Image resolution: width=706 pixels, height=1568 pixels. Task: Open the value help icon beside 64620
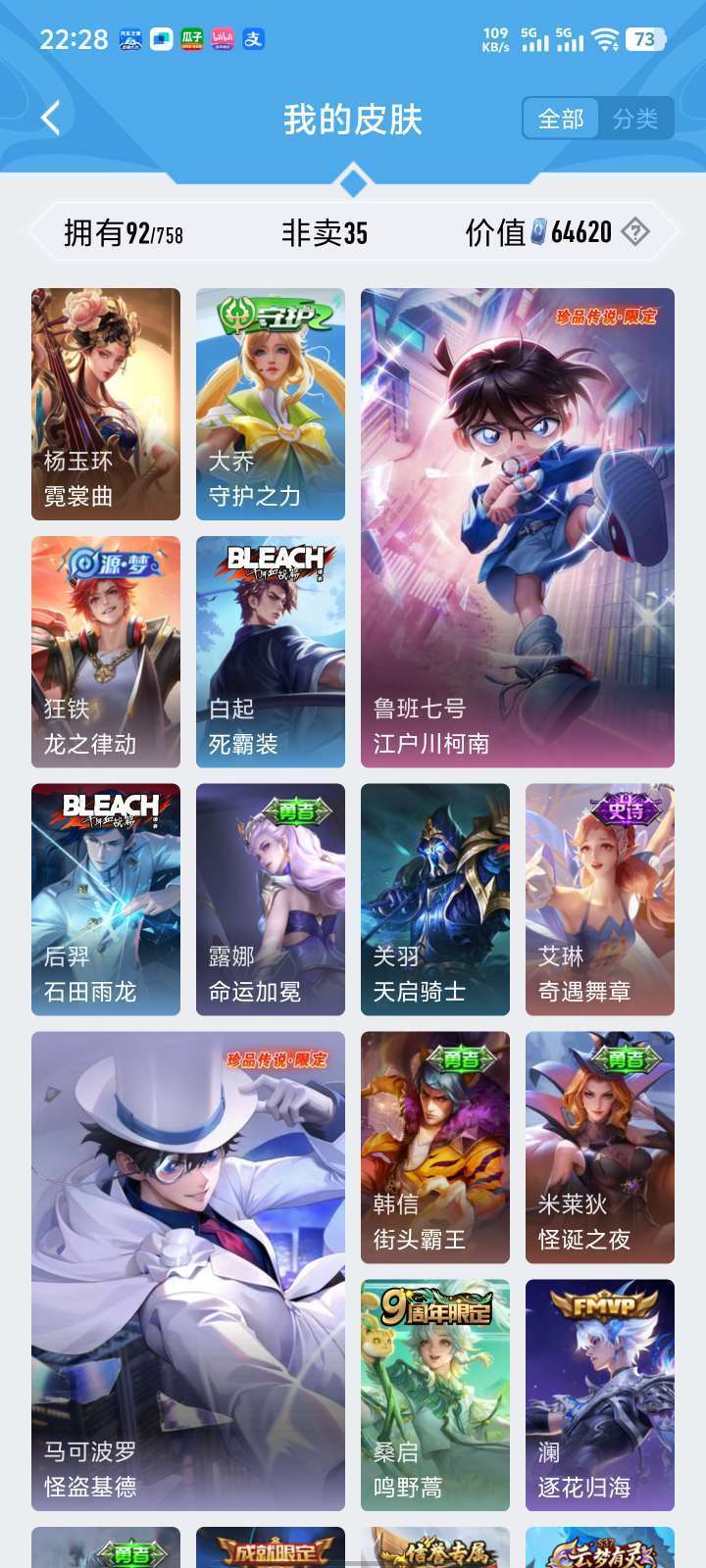(x=635, y=232)
